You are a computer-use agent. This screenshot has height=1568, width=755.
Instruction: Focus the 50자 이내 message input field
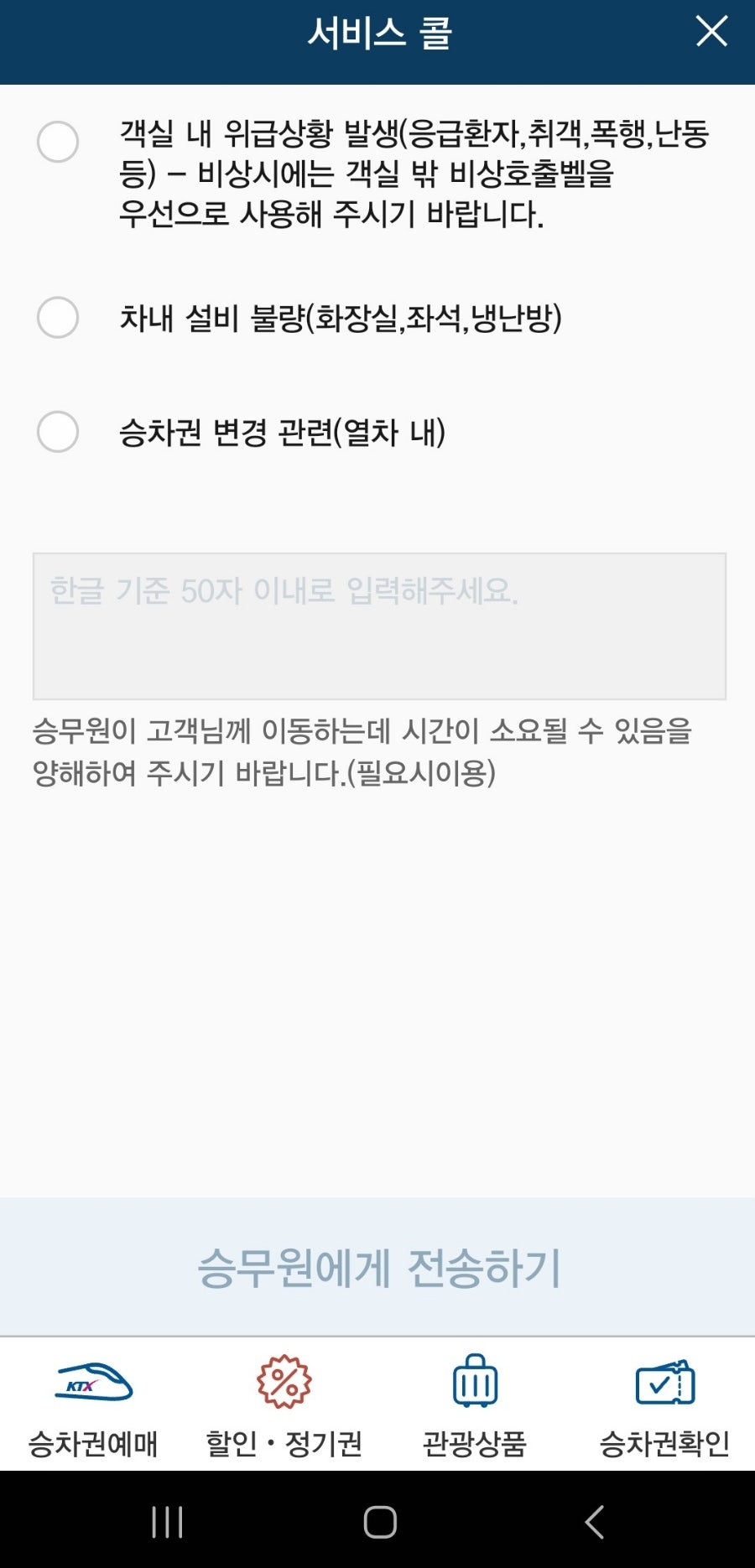pyautogui.click(x=379, y=626)
